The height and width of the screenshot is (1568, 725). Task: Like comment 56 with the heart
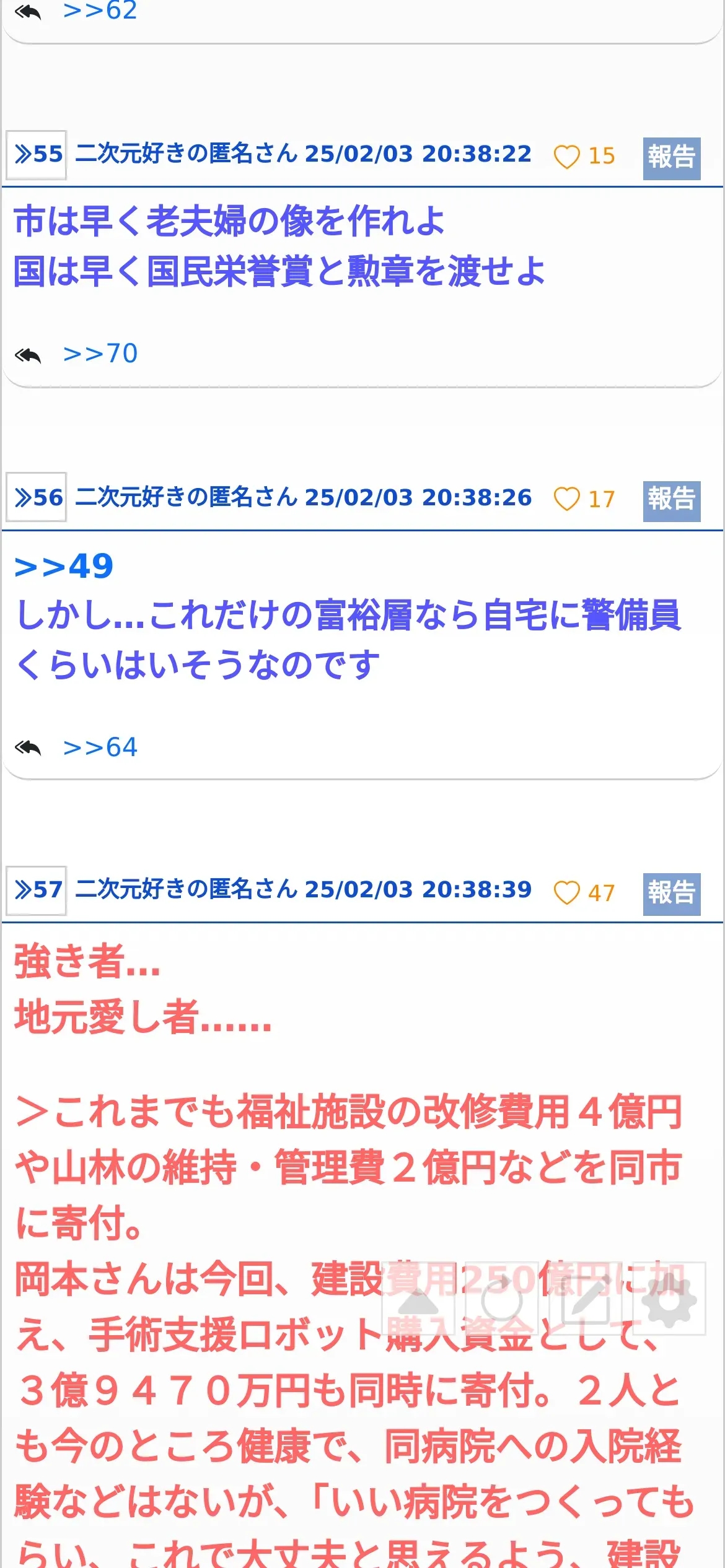(x=566, y=499)
